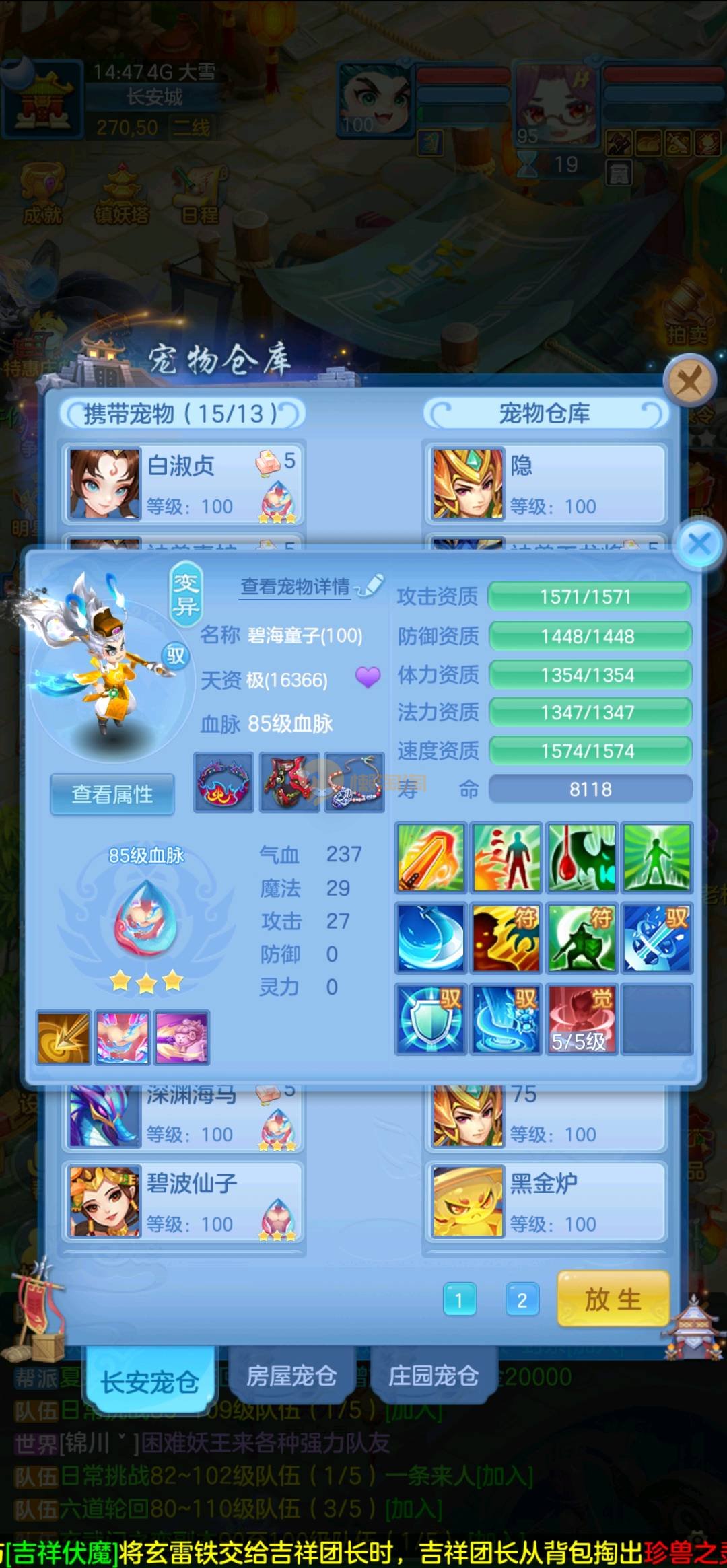727x1568 pixels.
Task: Select pet 隐 in warehouse
Action: pos(545,483)
